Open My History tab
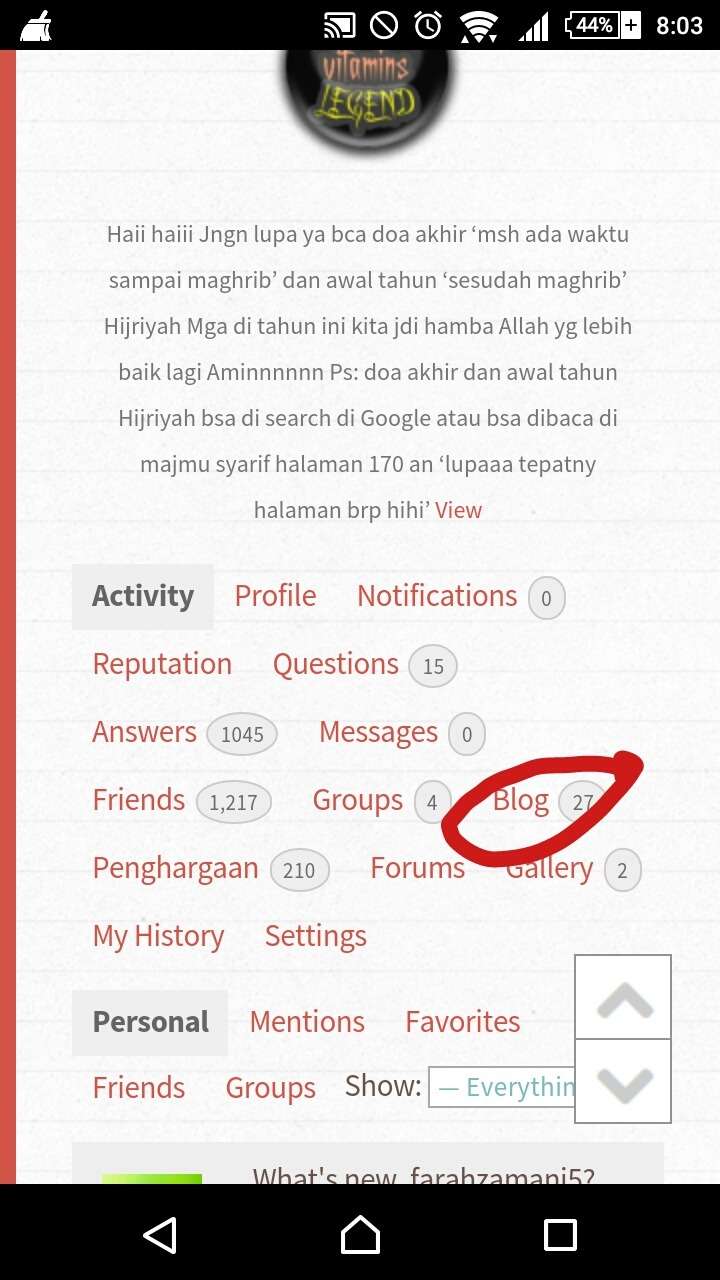Screen dimensions: 720x1280 [x=158, y=936]
